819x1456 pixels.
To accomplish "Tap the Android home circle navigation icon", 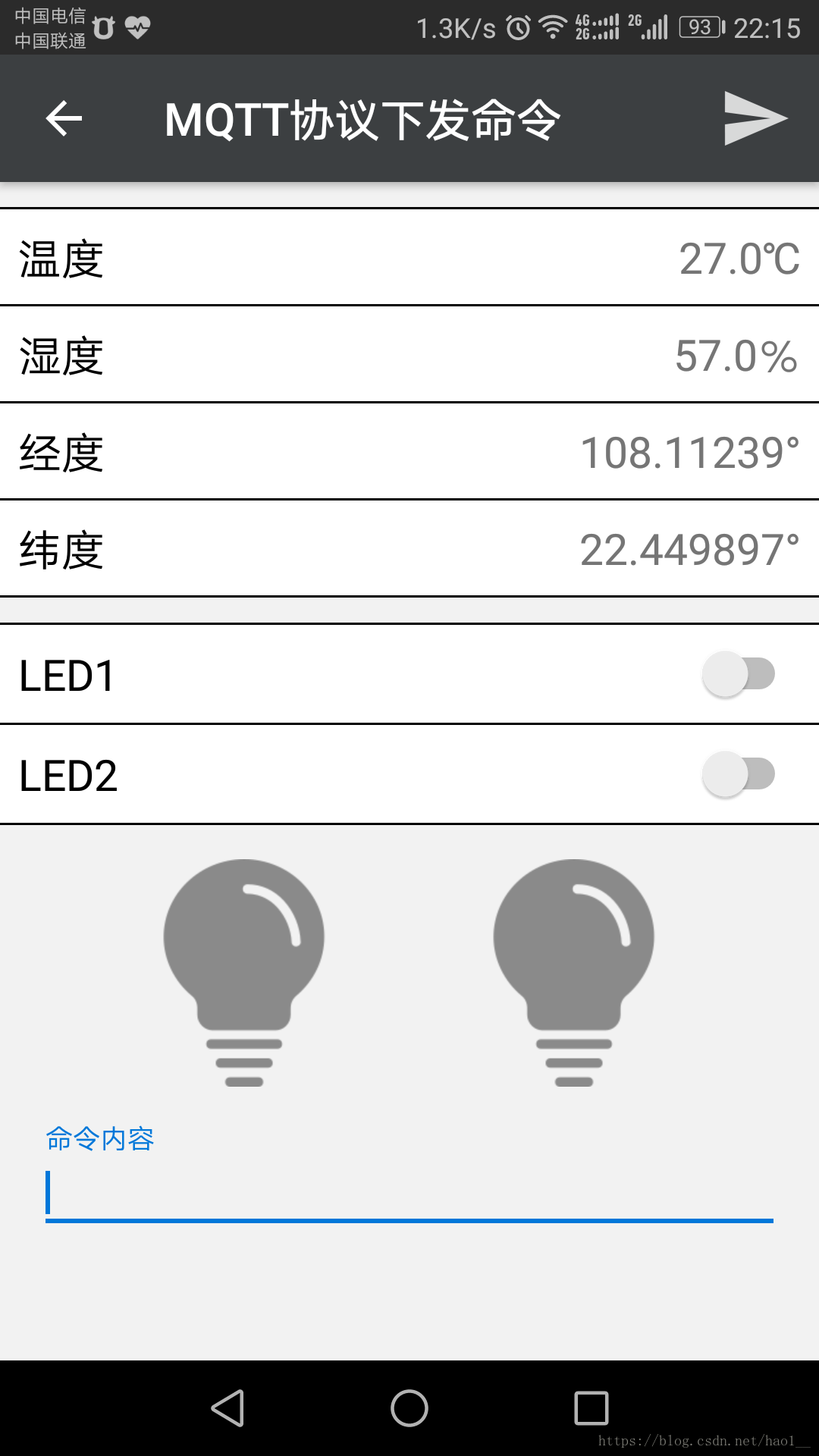I will [x=409, y=1408].
